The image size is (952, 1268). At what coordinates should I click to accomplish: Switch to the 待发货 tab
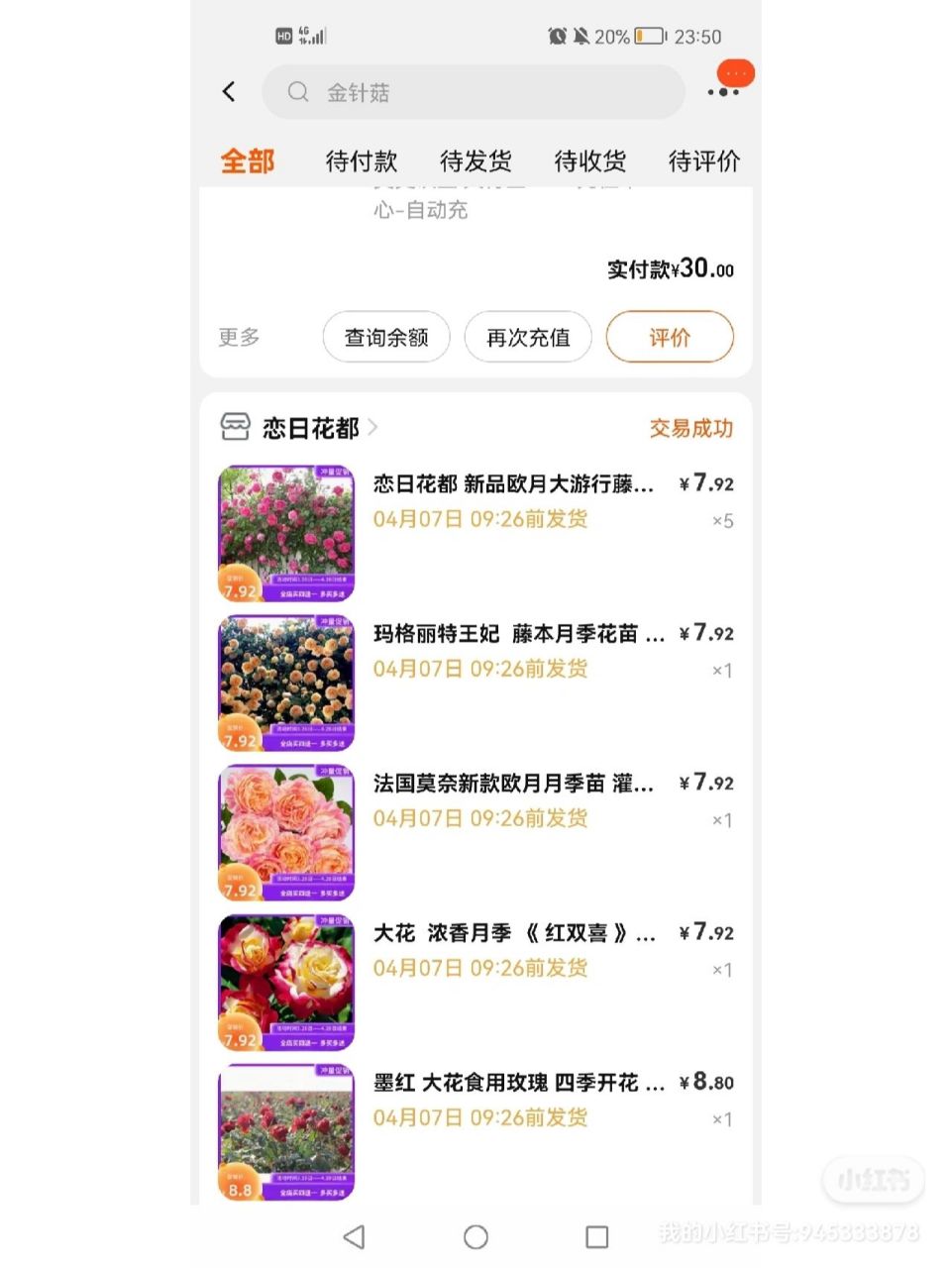click(x=476, y=160)
